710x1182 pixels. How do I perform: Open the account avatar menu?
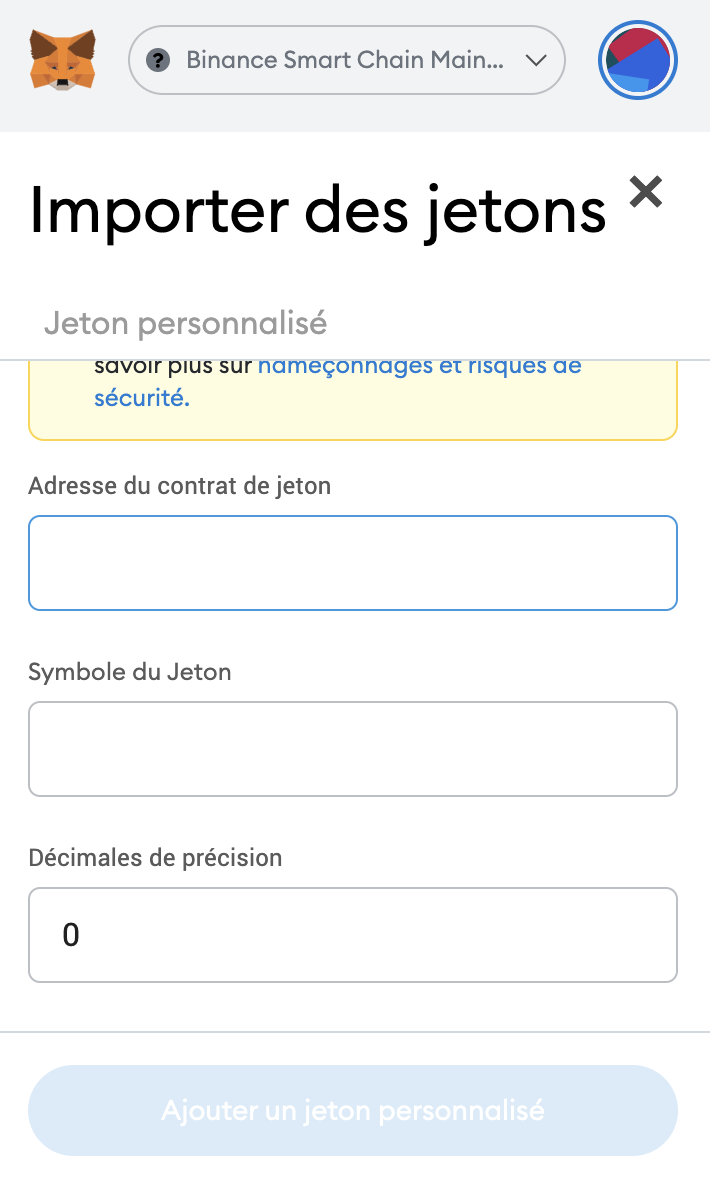pos(638,60)
